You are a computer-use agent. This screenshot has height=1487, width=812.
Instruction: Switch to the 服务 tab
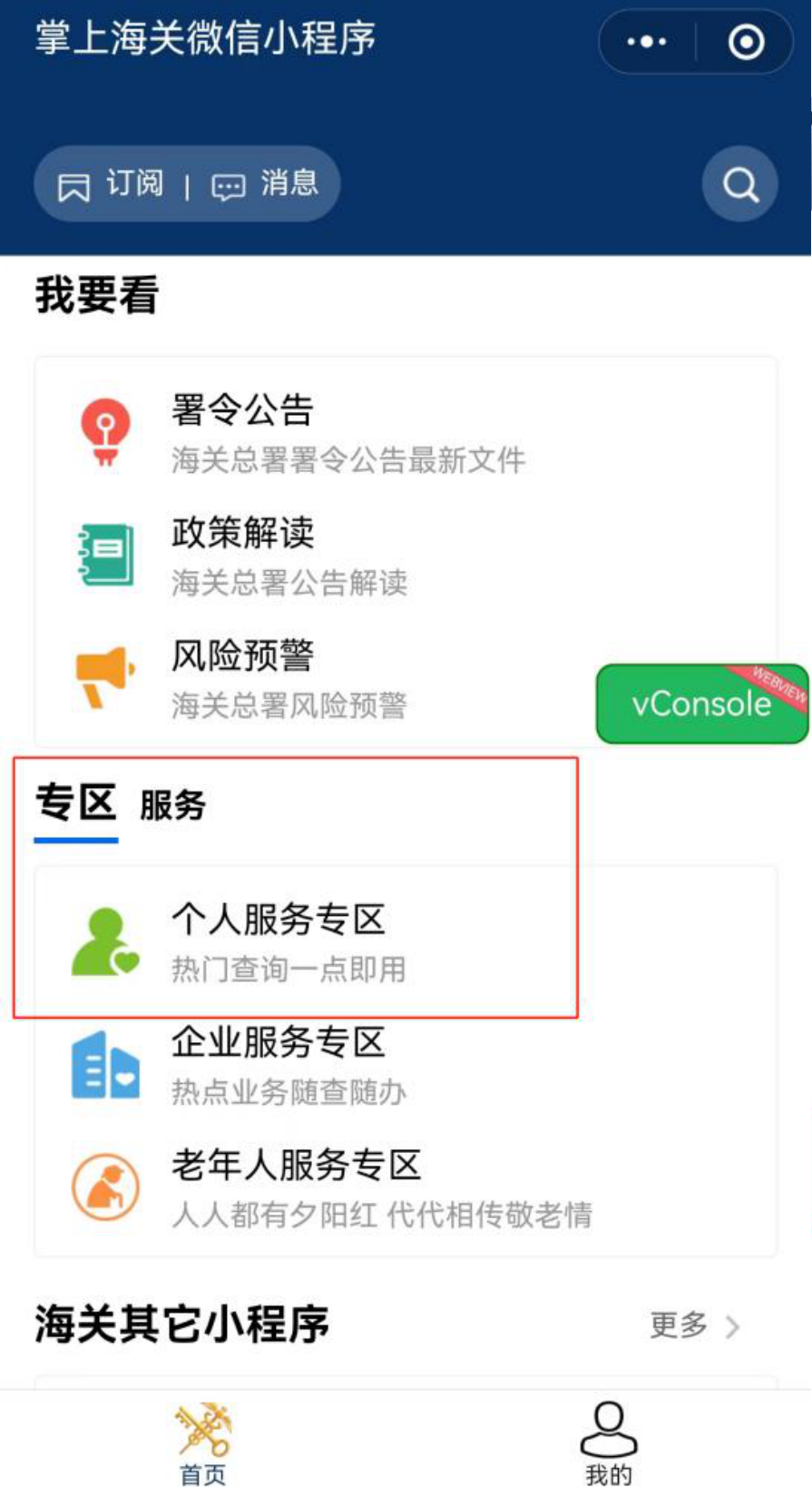[172, 805]
